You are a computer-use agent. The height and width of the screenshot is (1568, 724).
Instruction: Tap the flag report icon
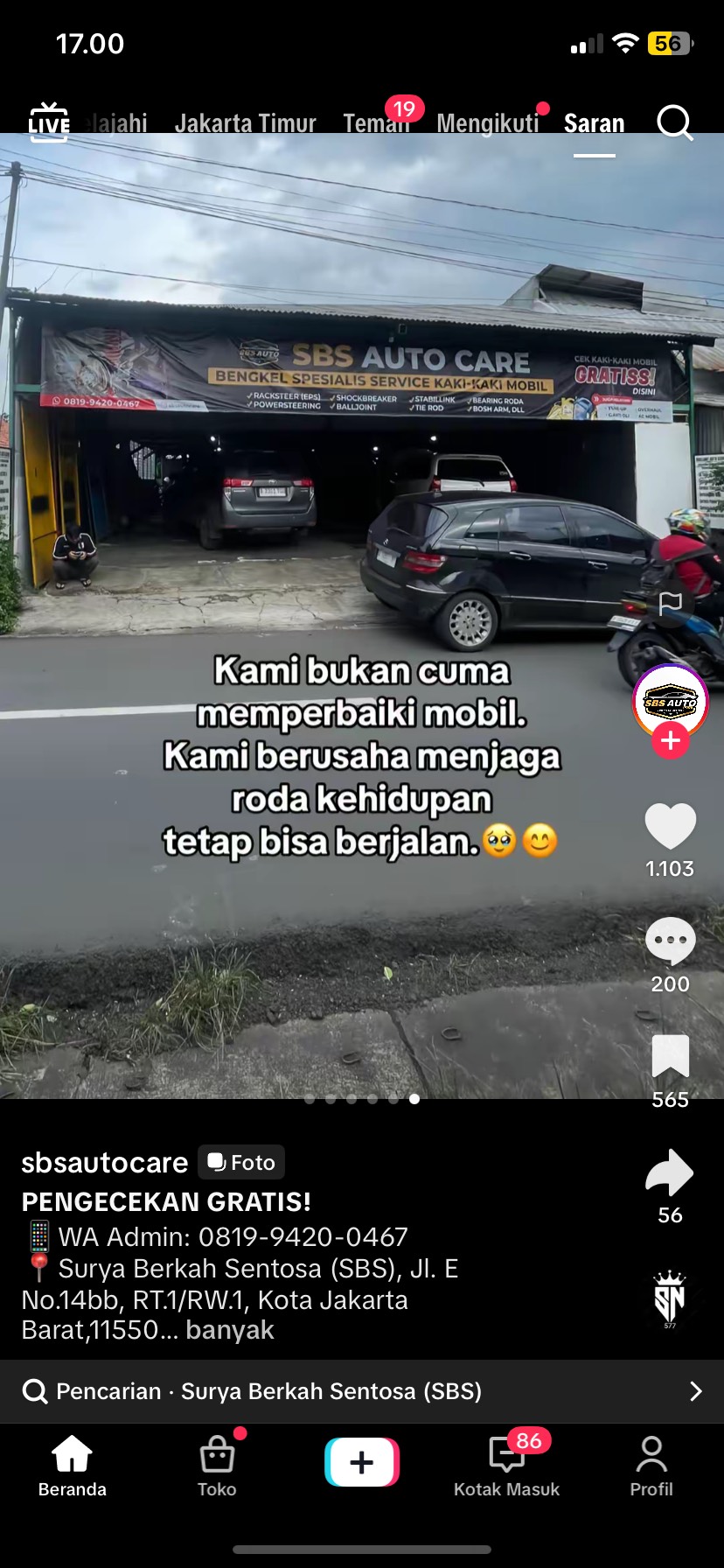(670, 604)
